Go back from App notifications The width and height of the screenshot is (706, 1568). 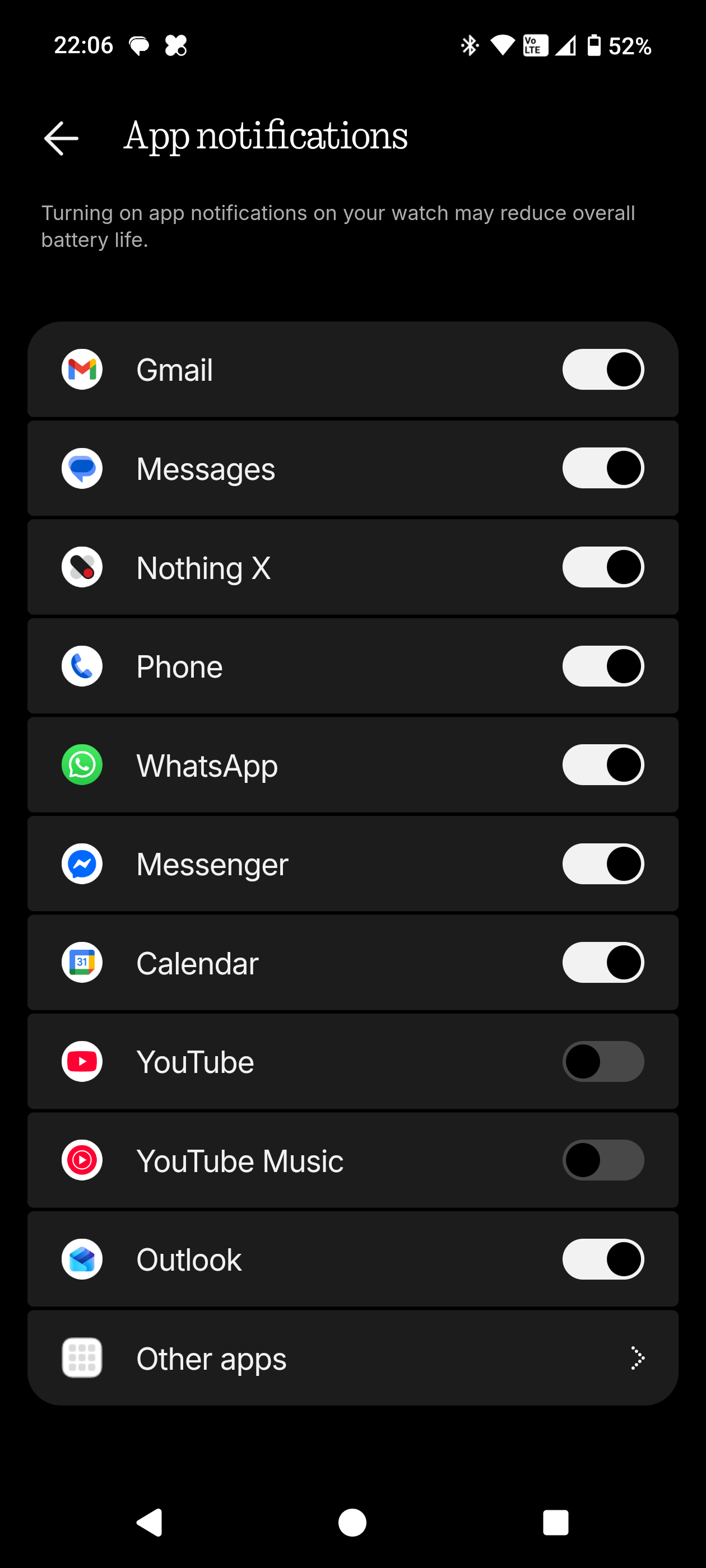62,138
